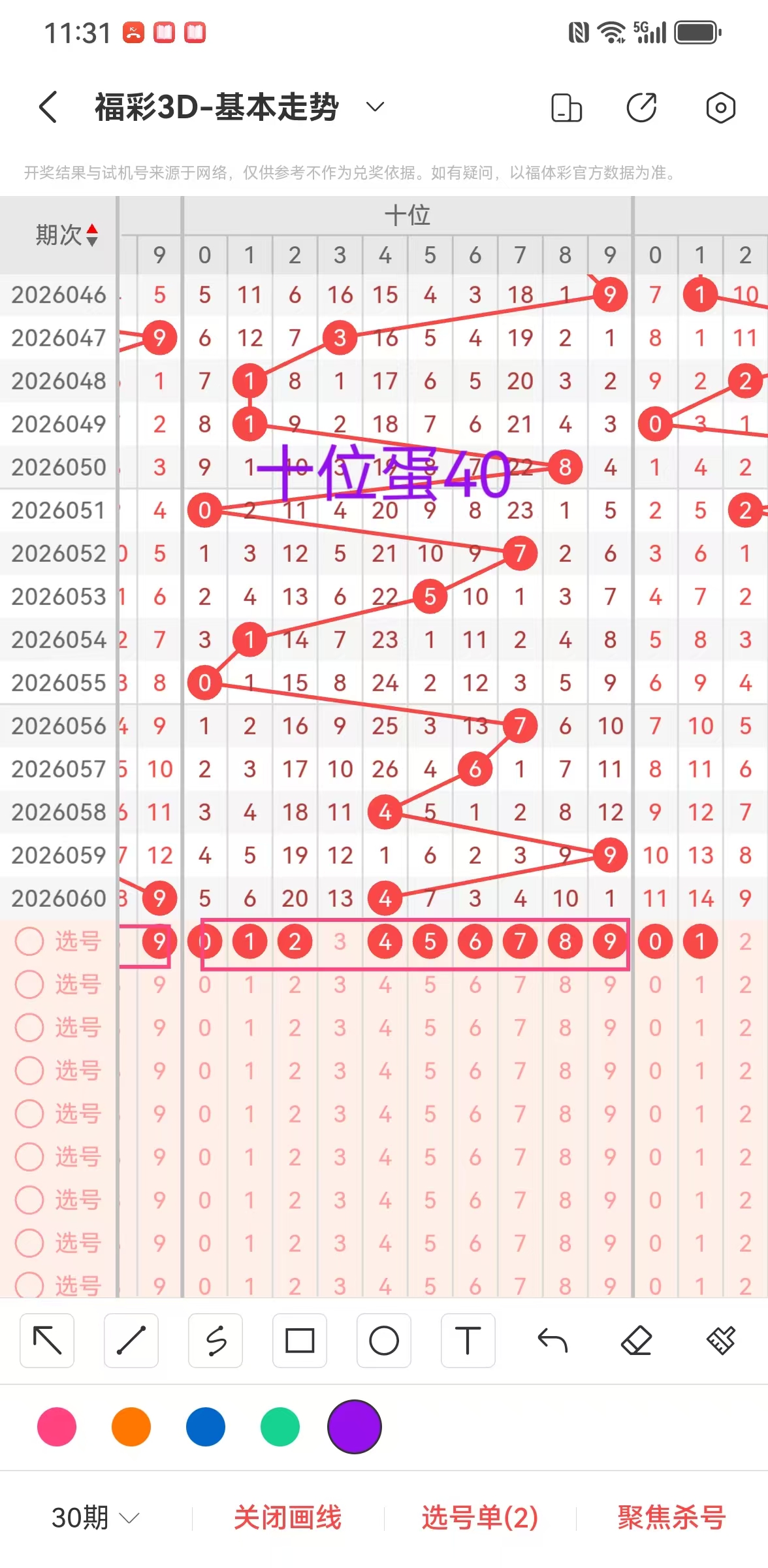Select the eraser tool

pos(637,1341)
